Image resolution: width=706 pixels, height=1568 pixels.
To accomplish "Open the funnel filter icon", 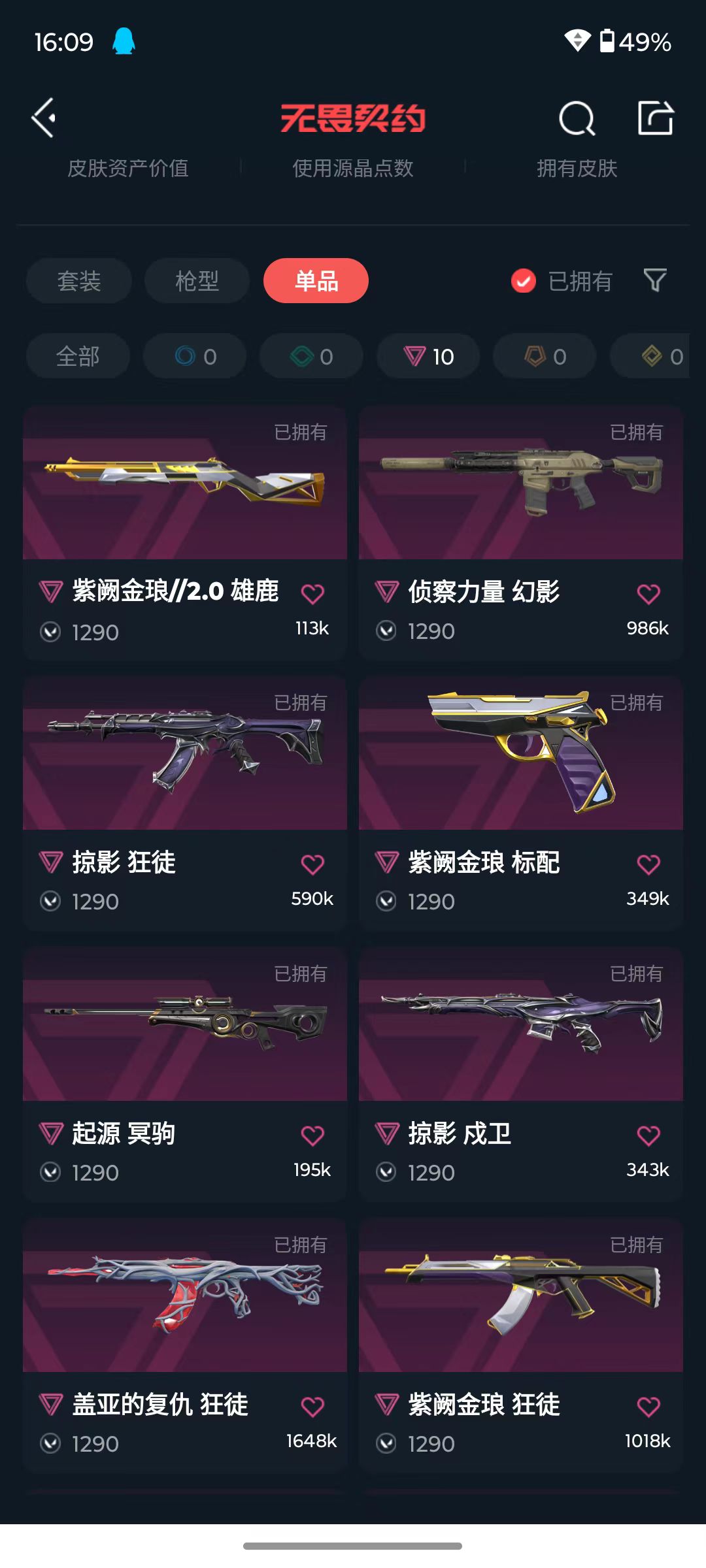I will click(x=655, y=281).
